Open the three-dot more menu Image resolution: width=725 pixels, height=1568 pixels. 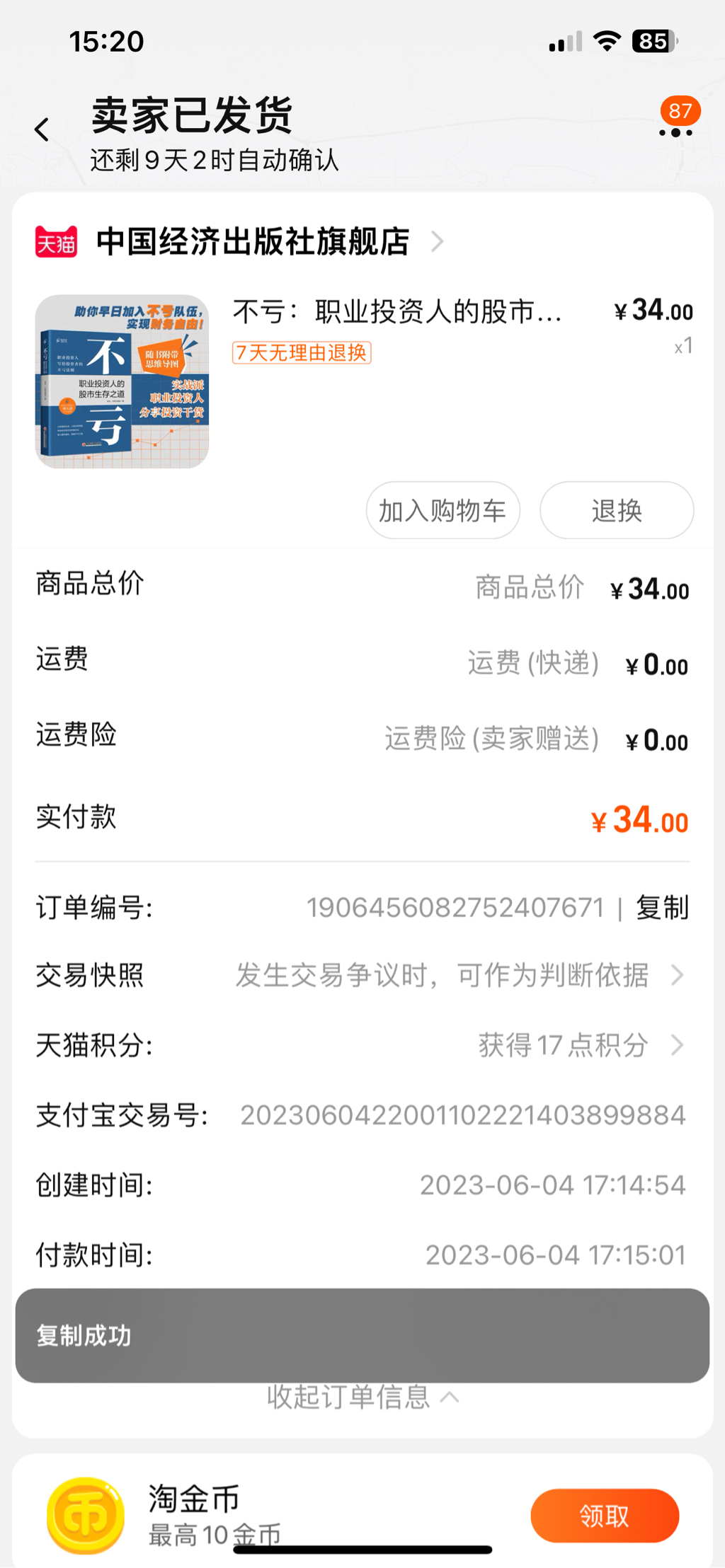pos(675,132)
